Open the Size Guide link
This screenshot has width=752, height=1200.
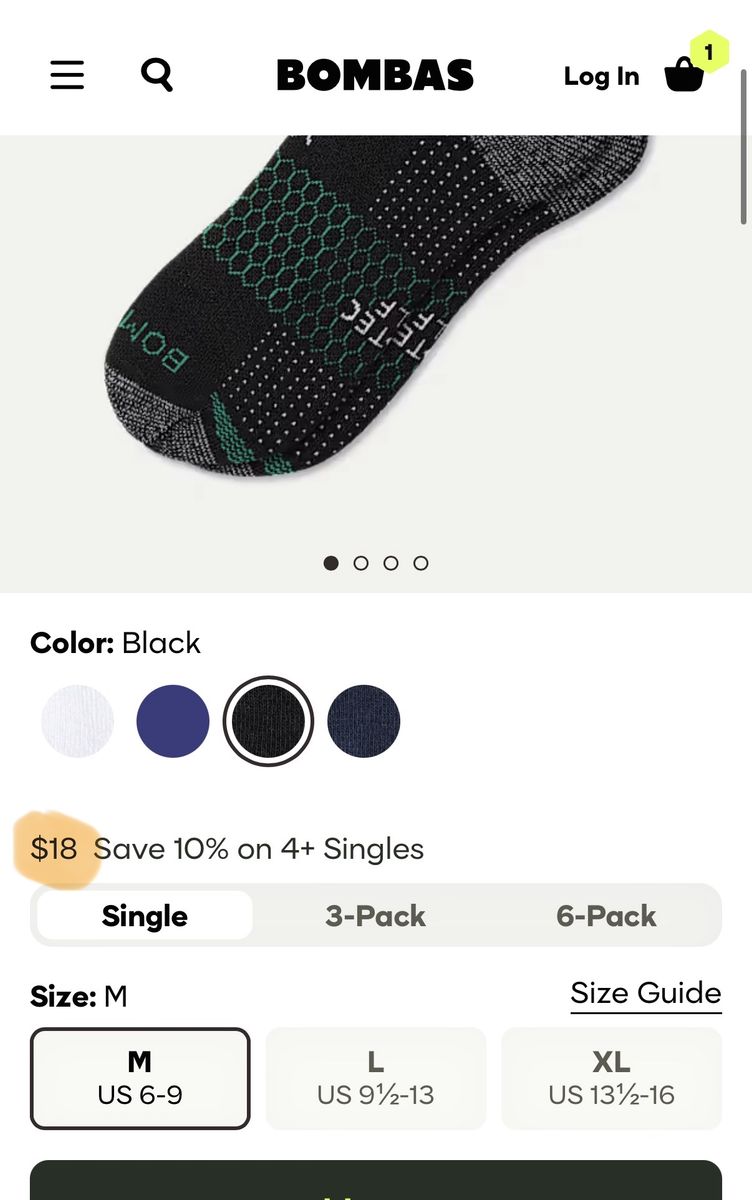point(645,993)
